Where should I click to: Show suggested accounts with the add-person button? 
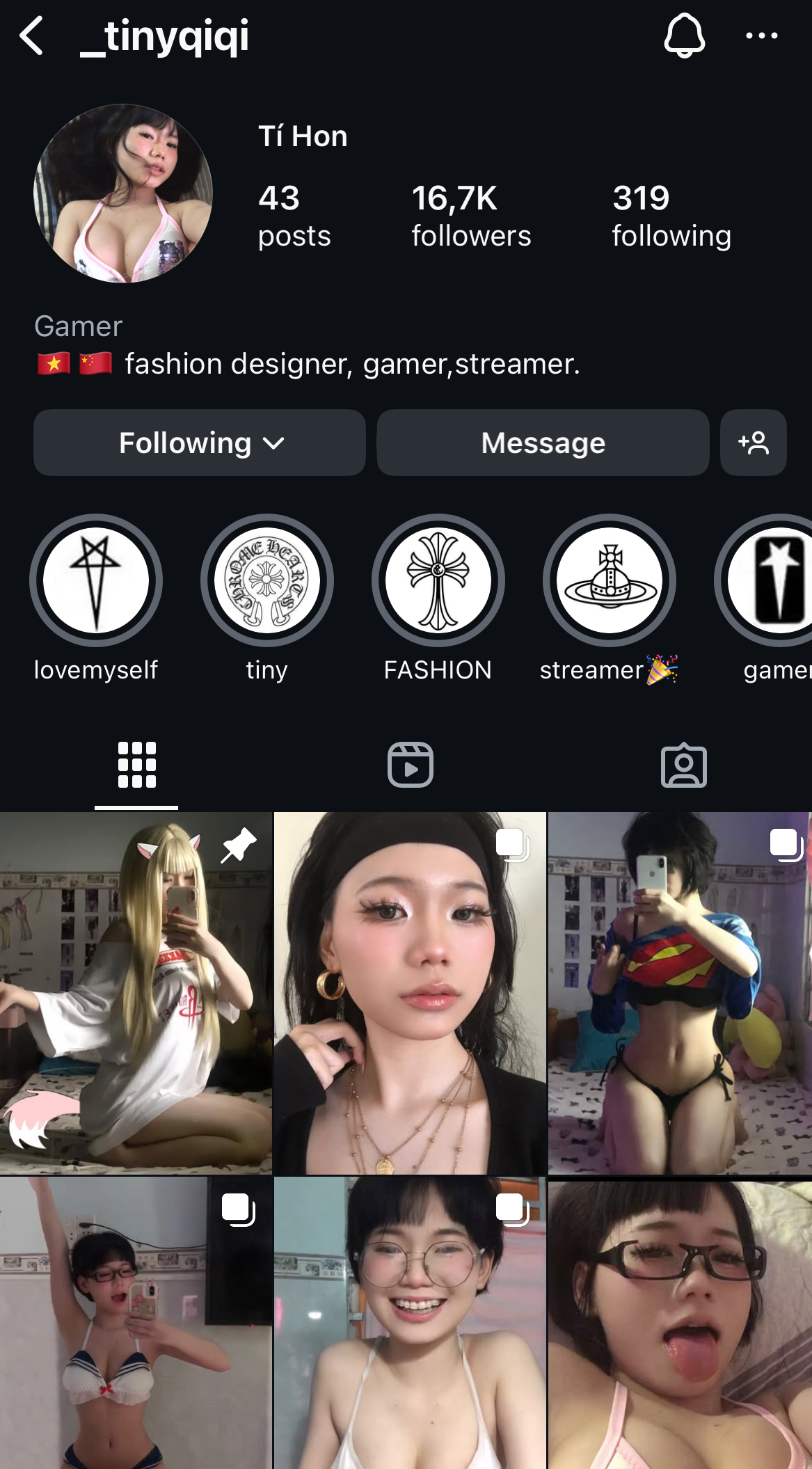[x=754, y=443]
